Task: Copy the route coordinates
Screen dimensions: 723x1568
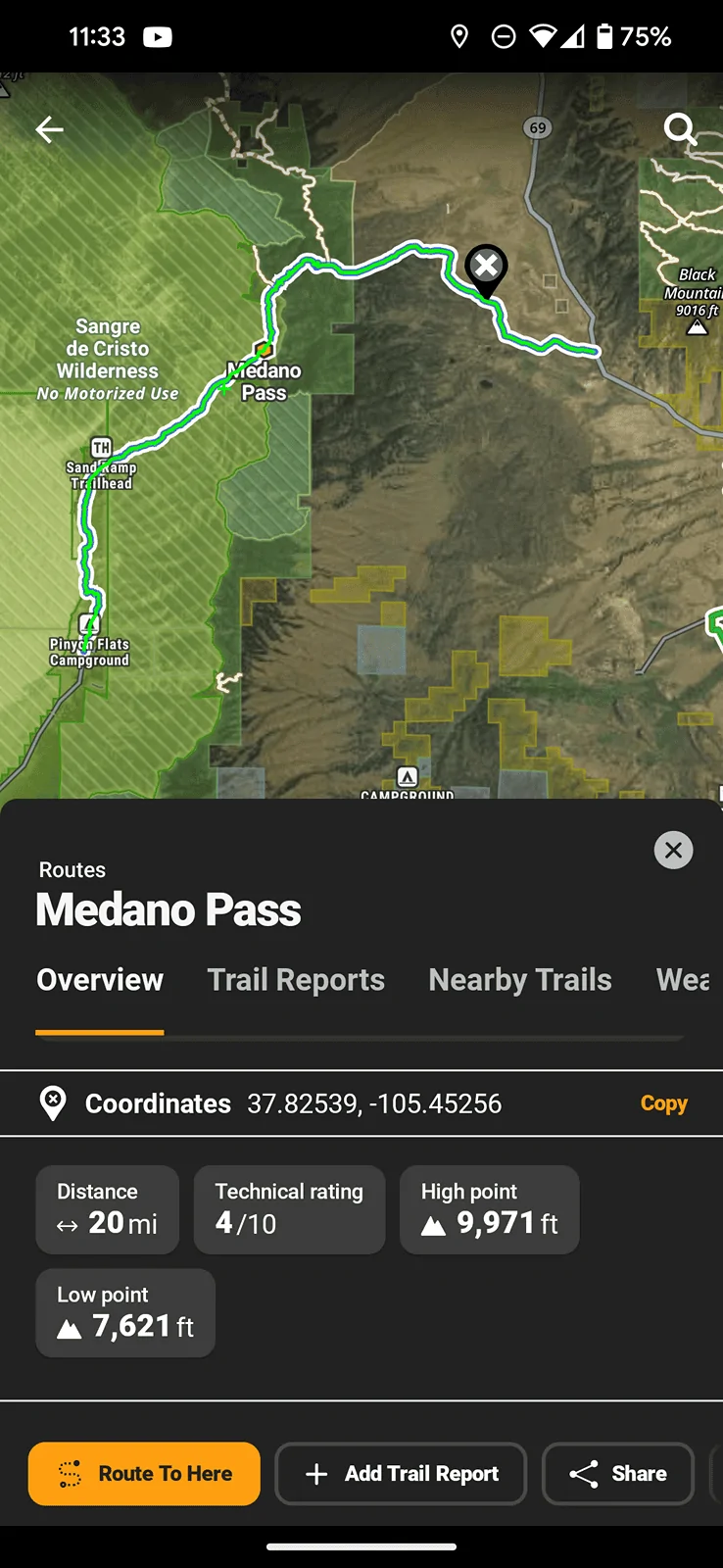Action: coord(663,1103)
